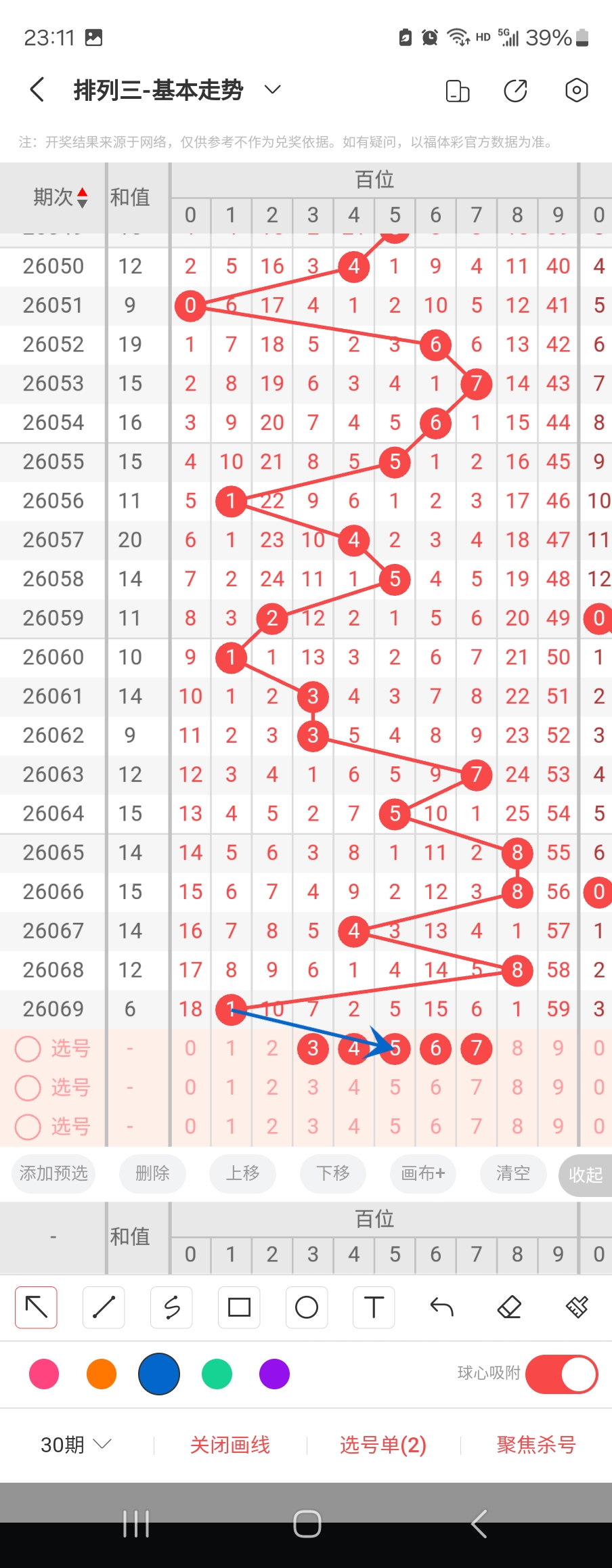The image size is (612, 1568).
Task: Select the green color swatch
Action: pos(217,1374)
